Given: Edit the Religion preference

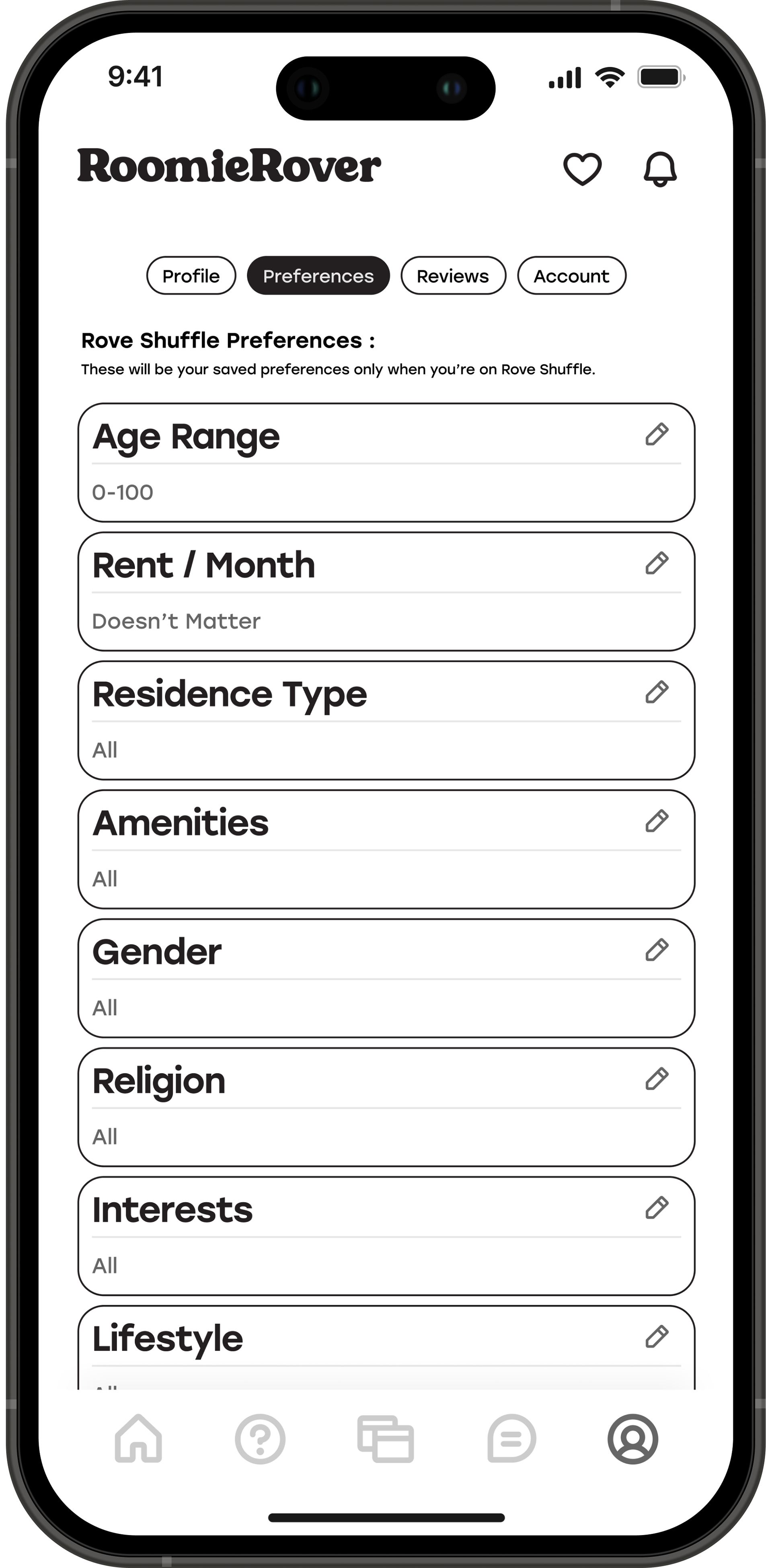Looking at the screenshot, I should click(657, 1079).
